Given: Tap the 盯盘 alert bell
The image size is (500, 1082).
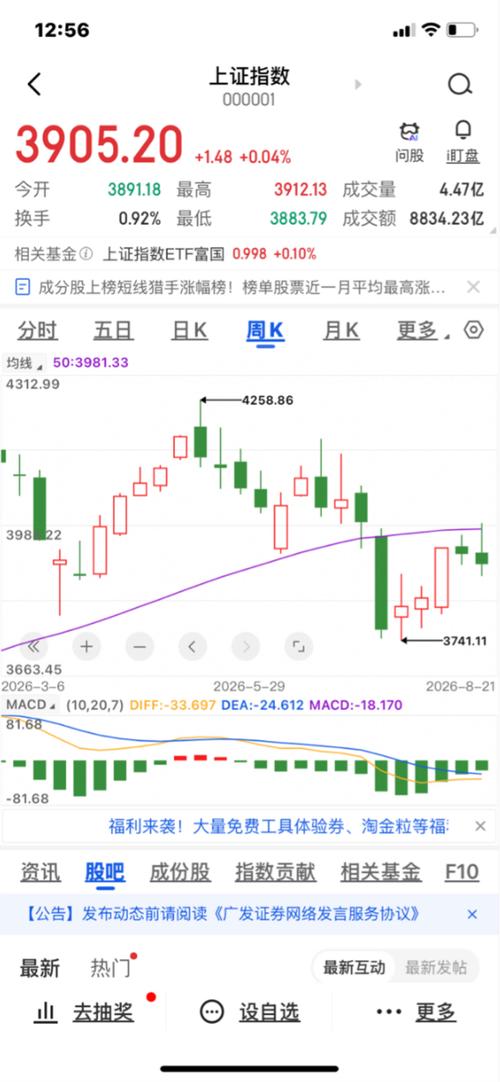Looking at the screenshot, I should tap(463, 143).
